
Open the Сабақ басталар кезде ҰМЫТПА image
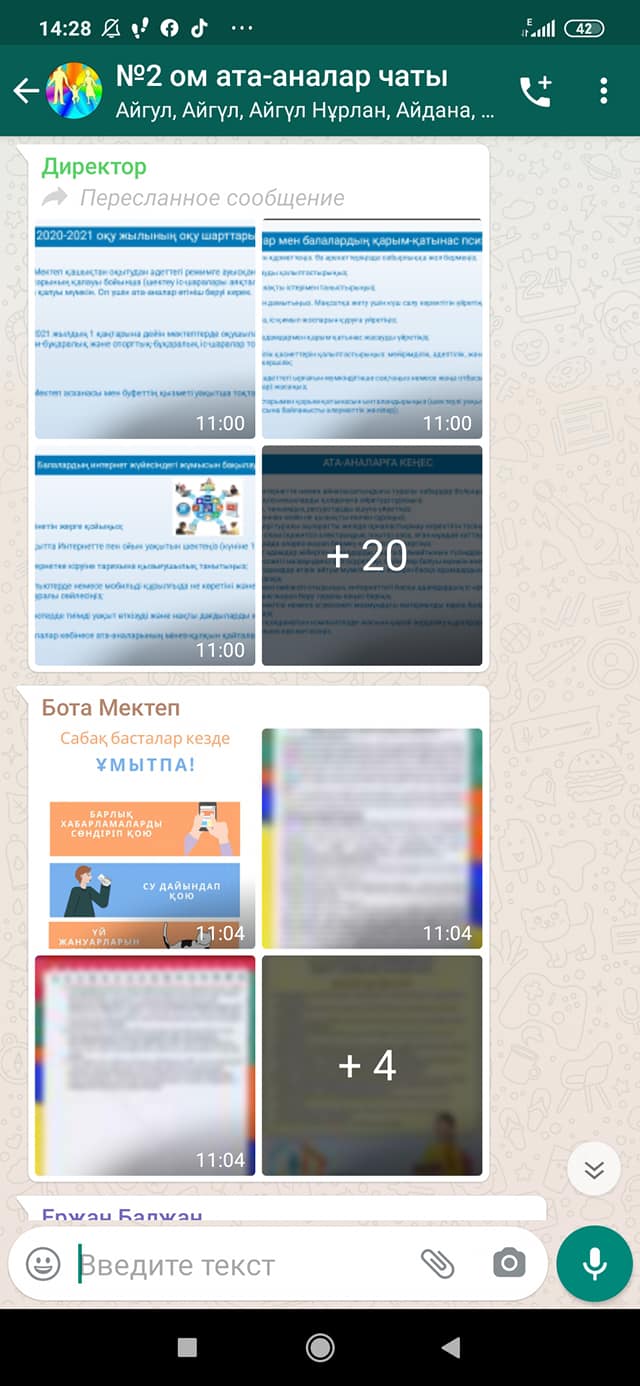[x=145, y=838]
